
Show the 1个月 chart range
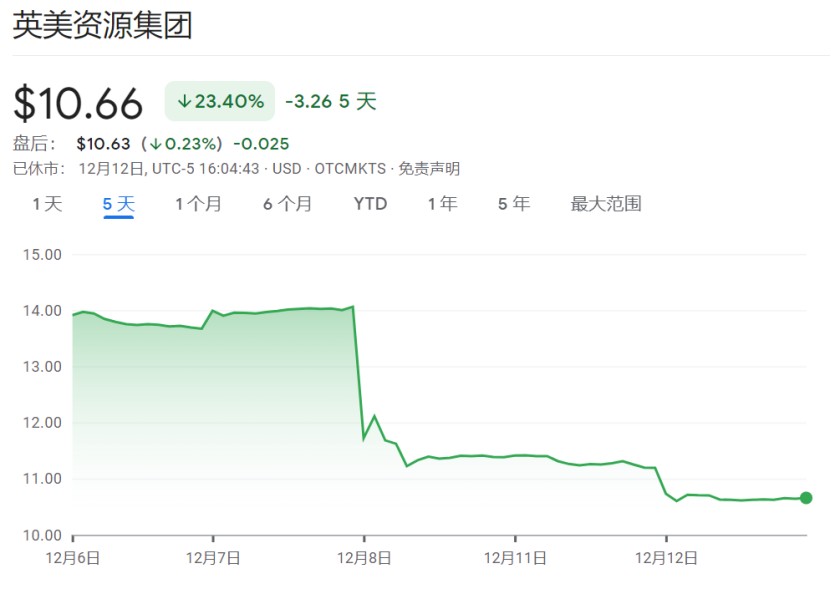pyautogui.click(x=198, y=204)
